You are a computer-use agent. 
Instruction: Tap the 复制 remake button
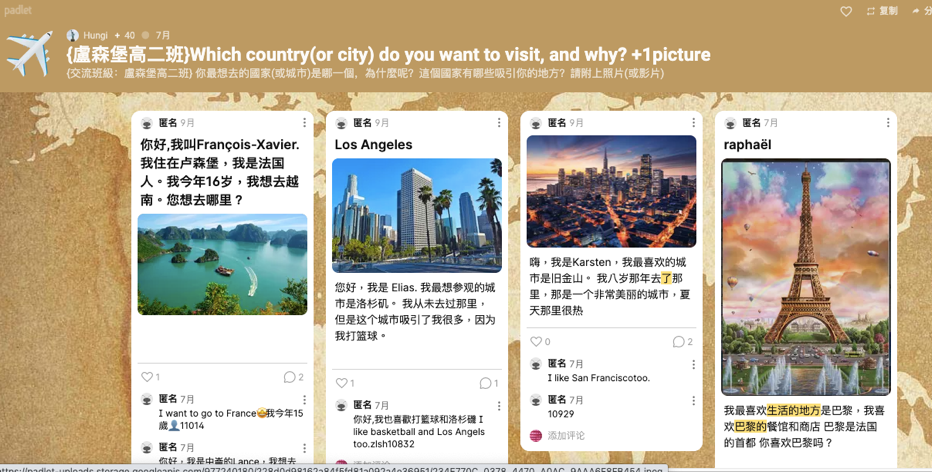[x=881, y=11]
